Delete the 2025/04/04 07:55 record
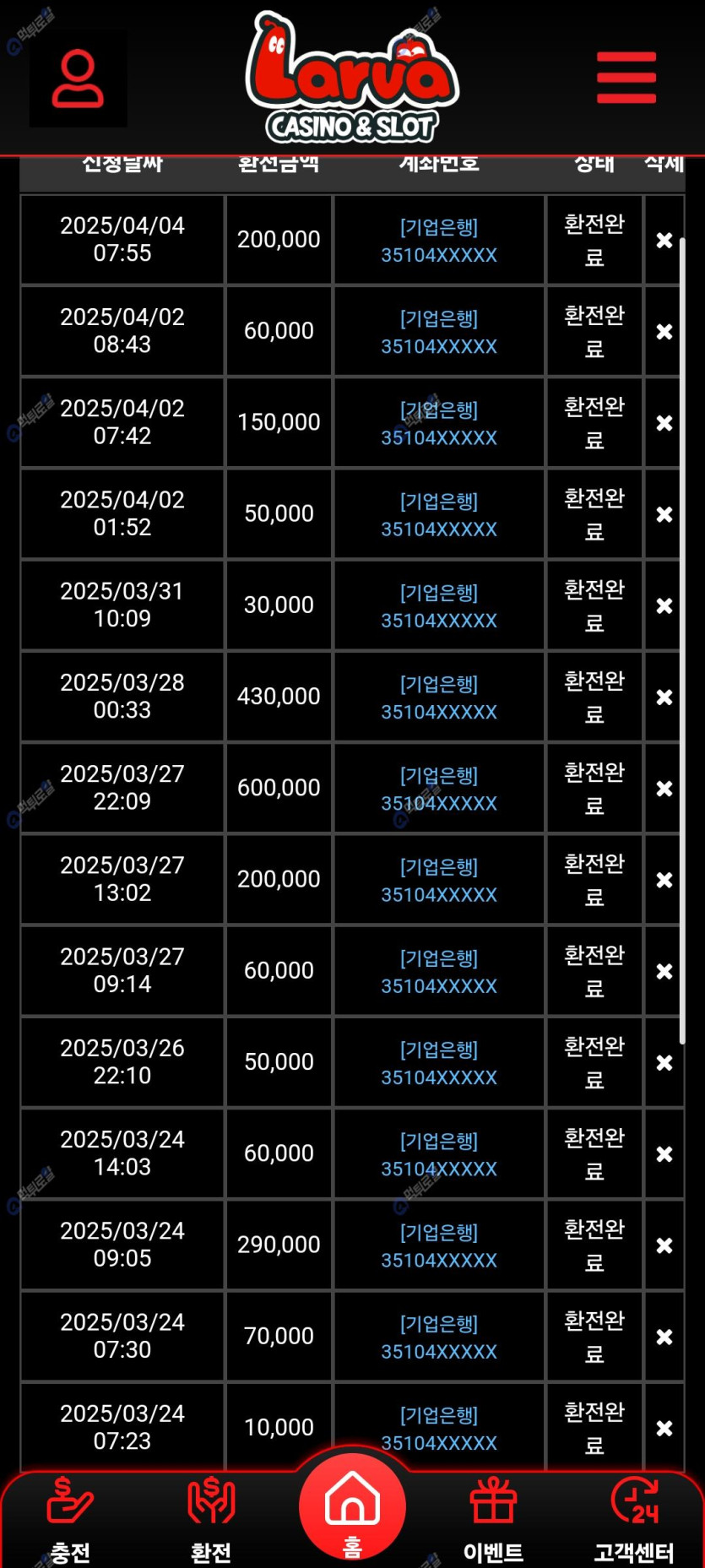Viewport: 705px width, 1568px height. (664, 241)
